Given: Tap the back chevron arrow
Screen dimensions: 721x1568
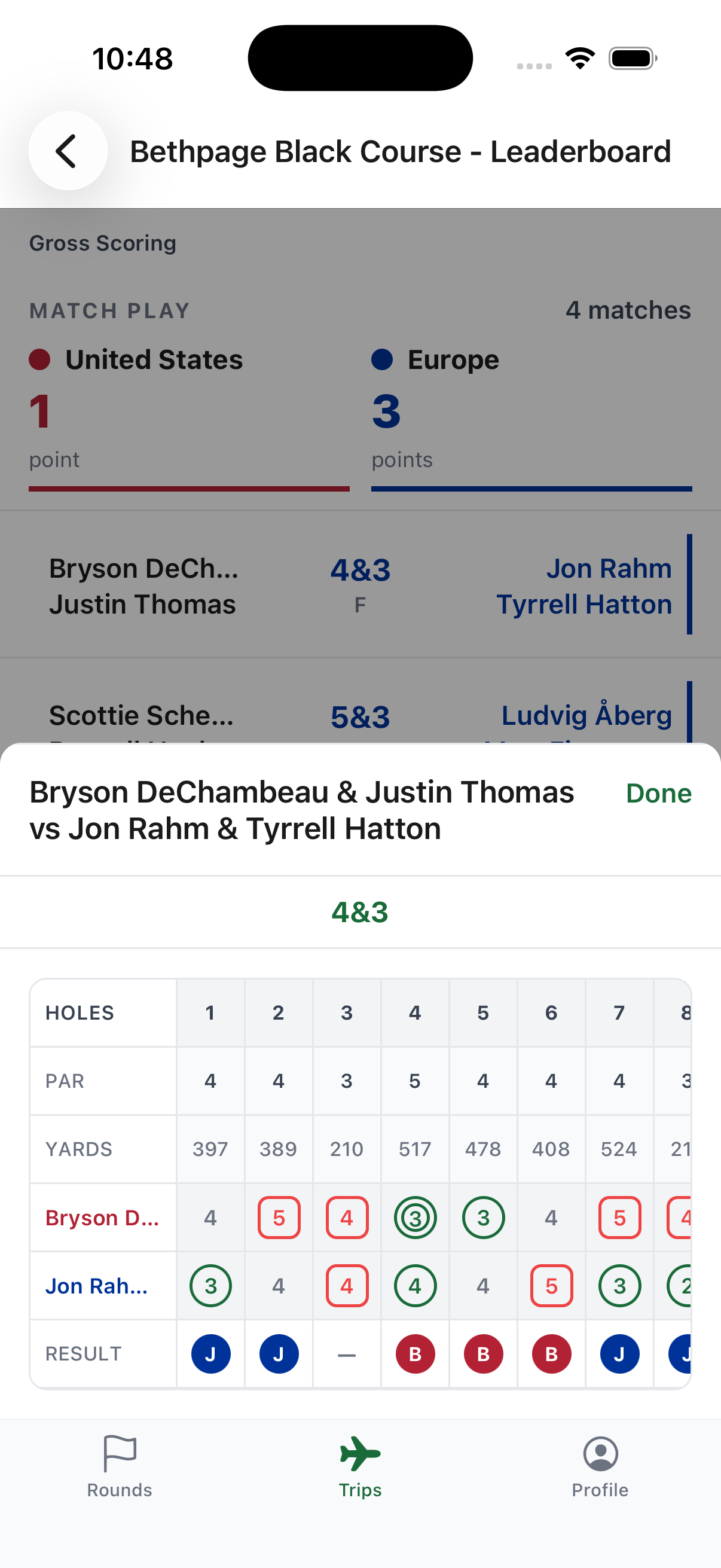Looking at the screenshot, I should (x=67, y=150).
